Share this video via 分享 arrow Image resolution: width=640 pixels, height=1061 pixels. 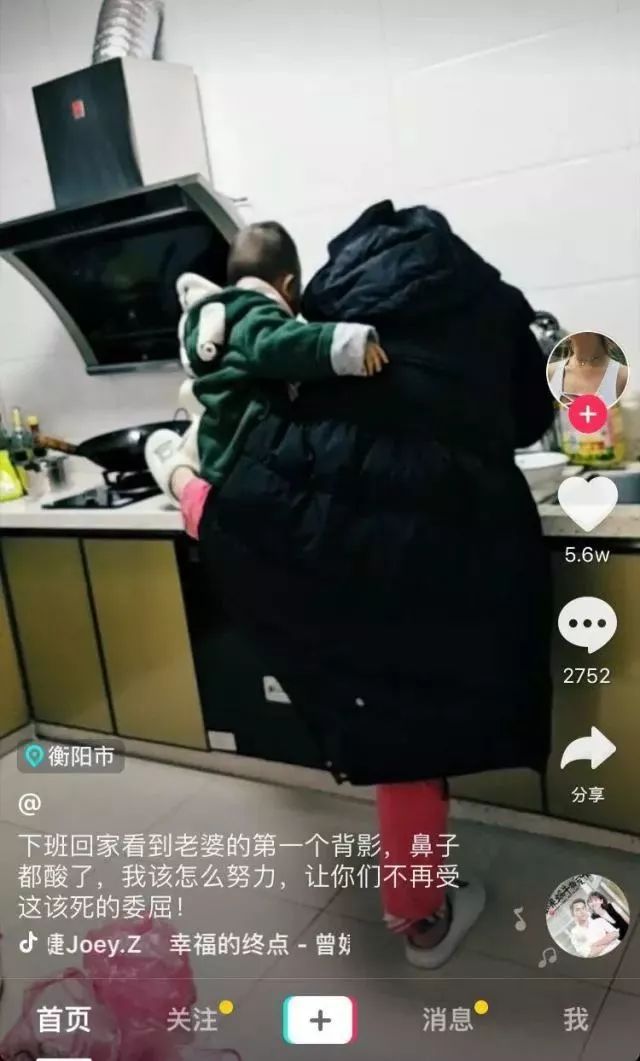[x=587, y=750]
